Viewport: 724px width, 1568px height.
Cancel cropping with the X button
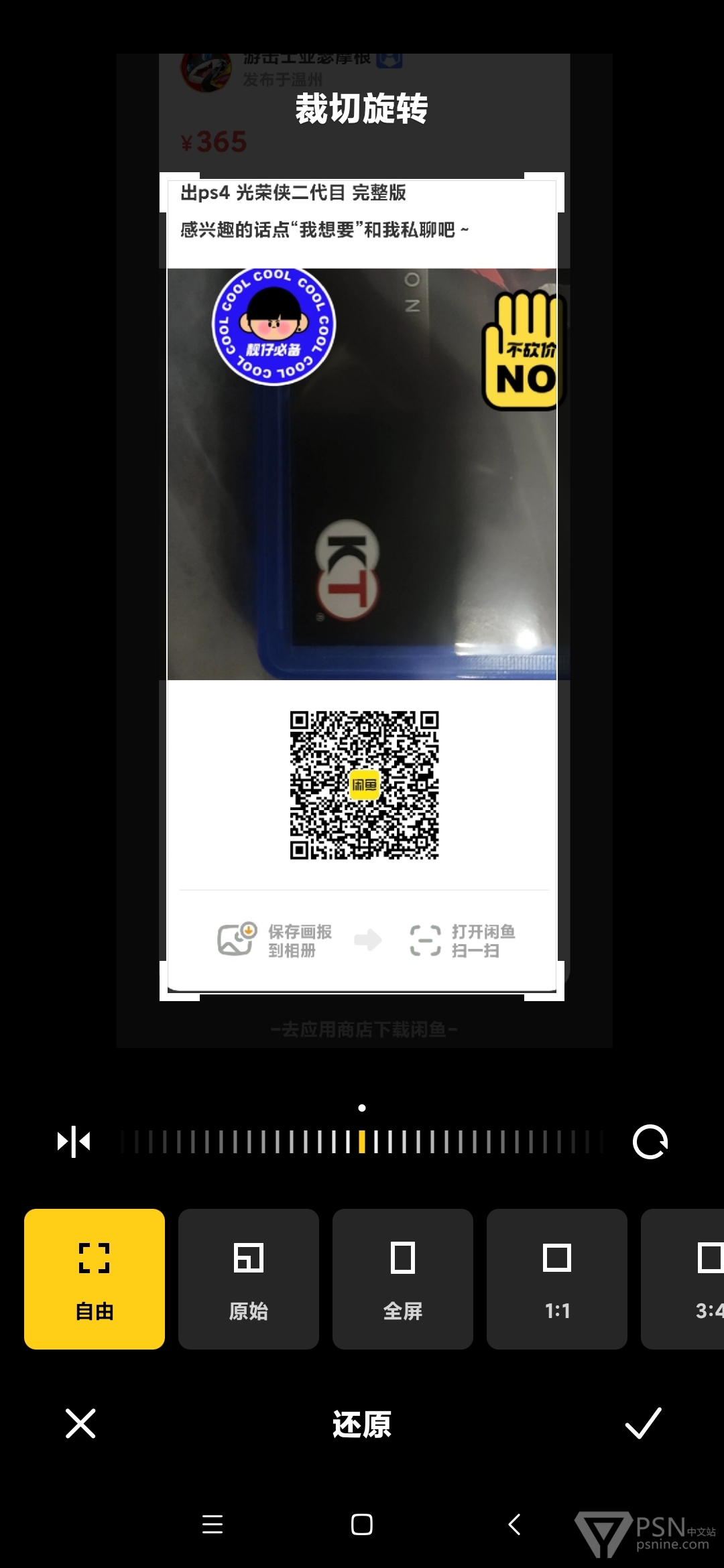click(x=80, y=1423)
